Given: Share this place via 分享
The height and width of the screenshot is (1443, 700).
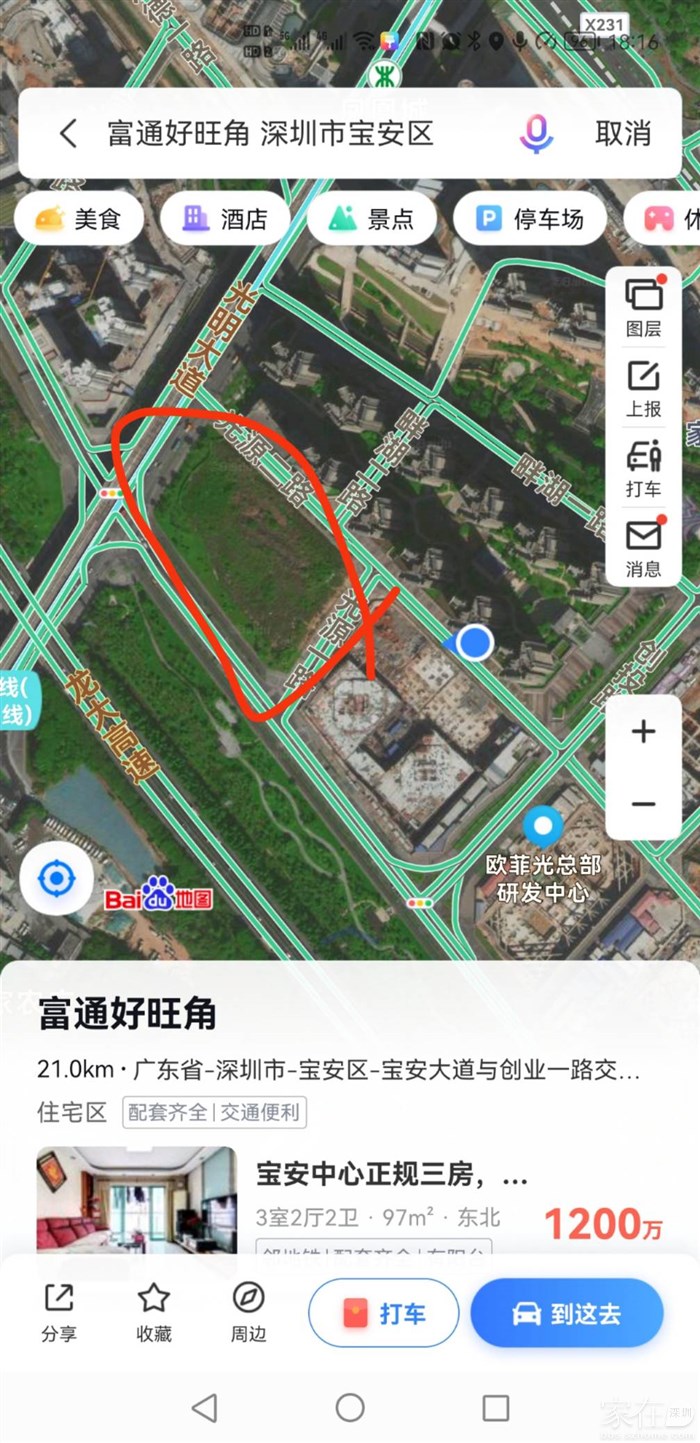Looking at the screenshot, I should pos(58,1312).
